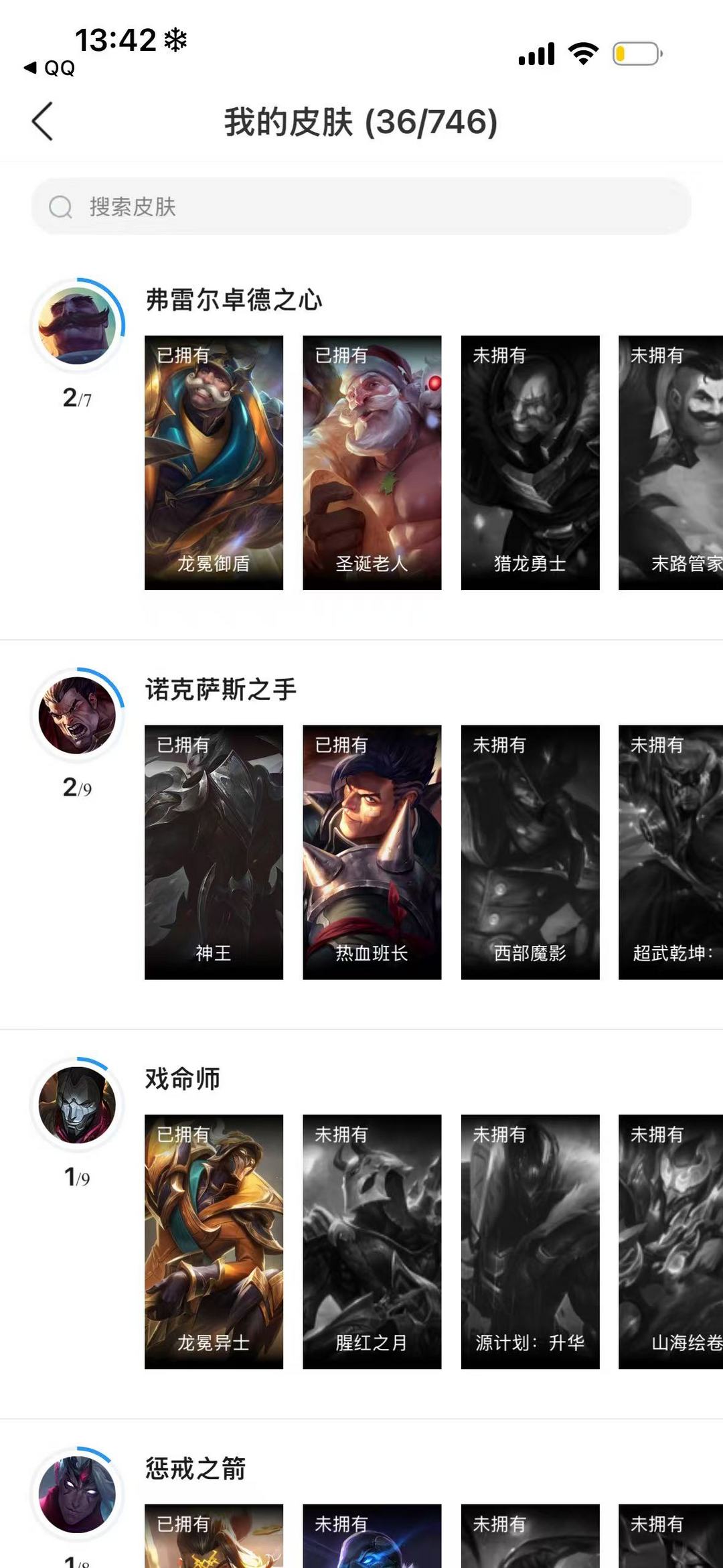
Task: Tap the 搜索皮肤 search field
Action: 361,206
